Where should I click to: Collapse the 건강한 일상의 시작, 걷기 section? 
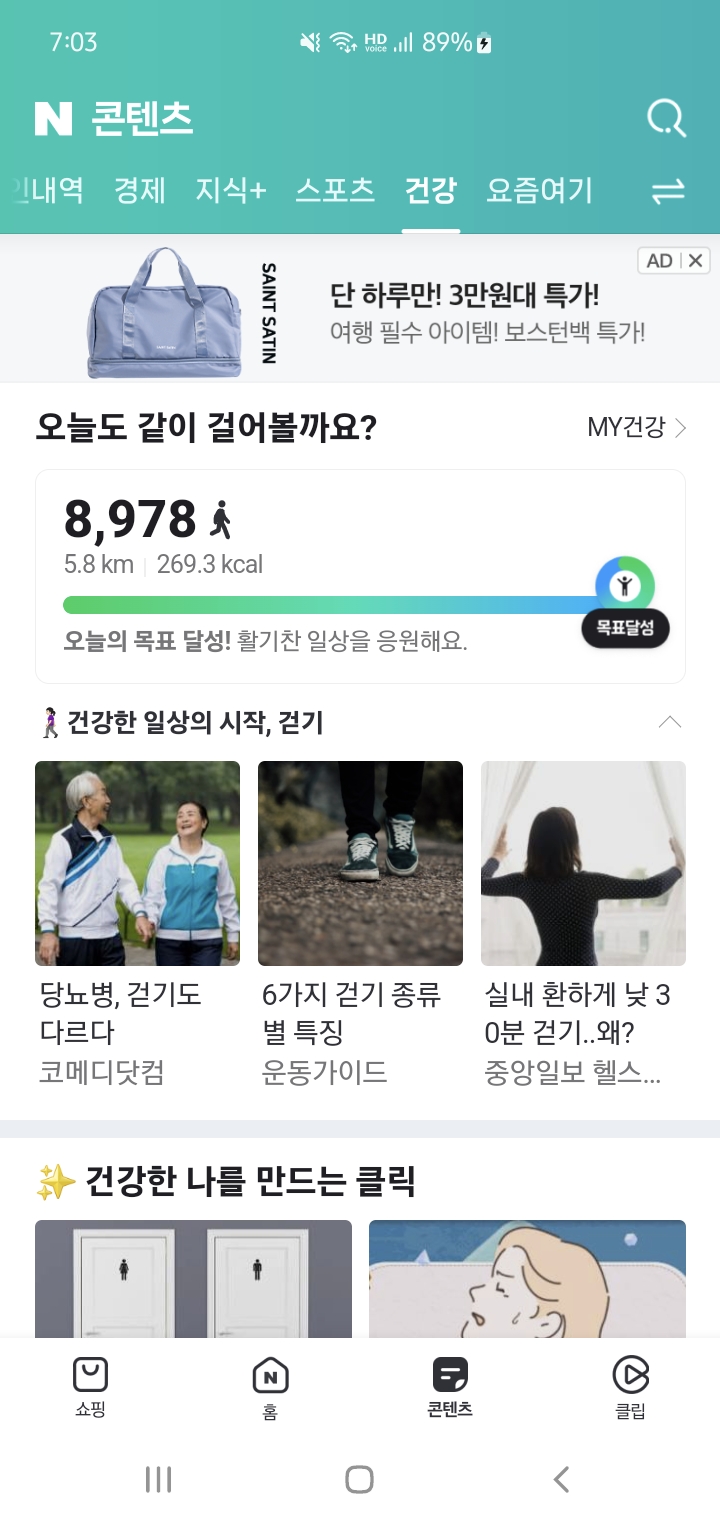click(669, 722)
